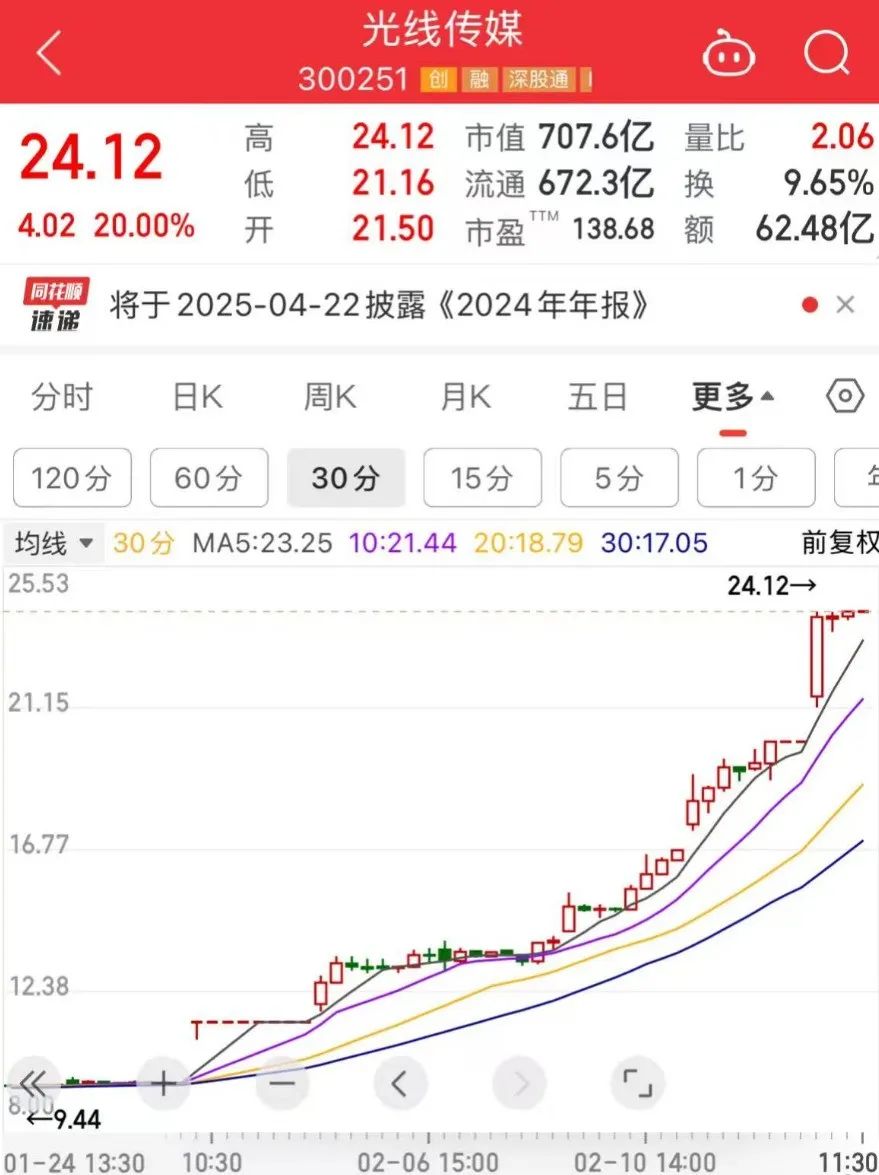Switch to the 日K chart tab
Screen dimensions: 879x1175
coord(197,398)
